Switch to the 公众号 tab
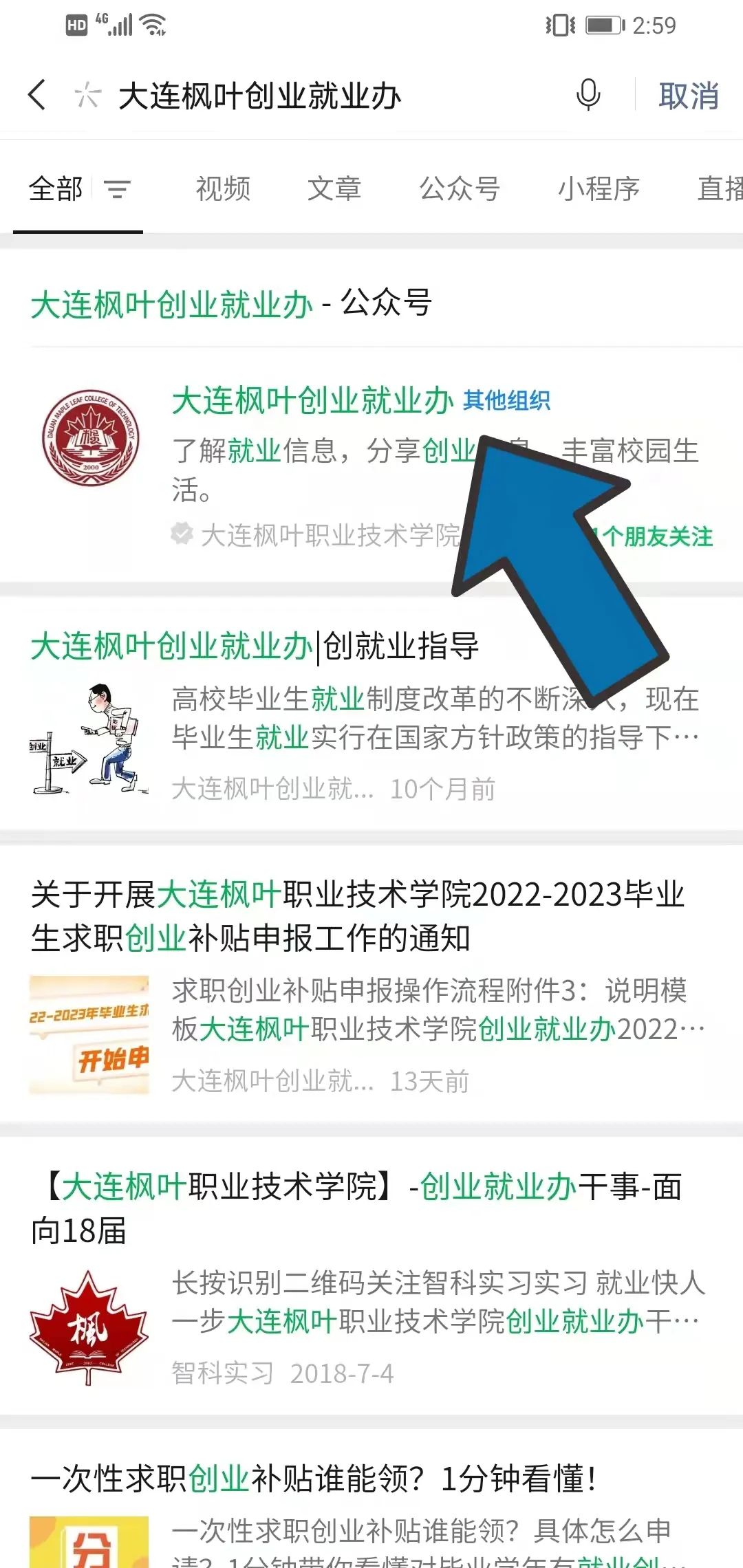Viewport: 743px width, 1568px height. (460, 189)
